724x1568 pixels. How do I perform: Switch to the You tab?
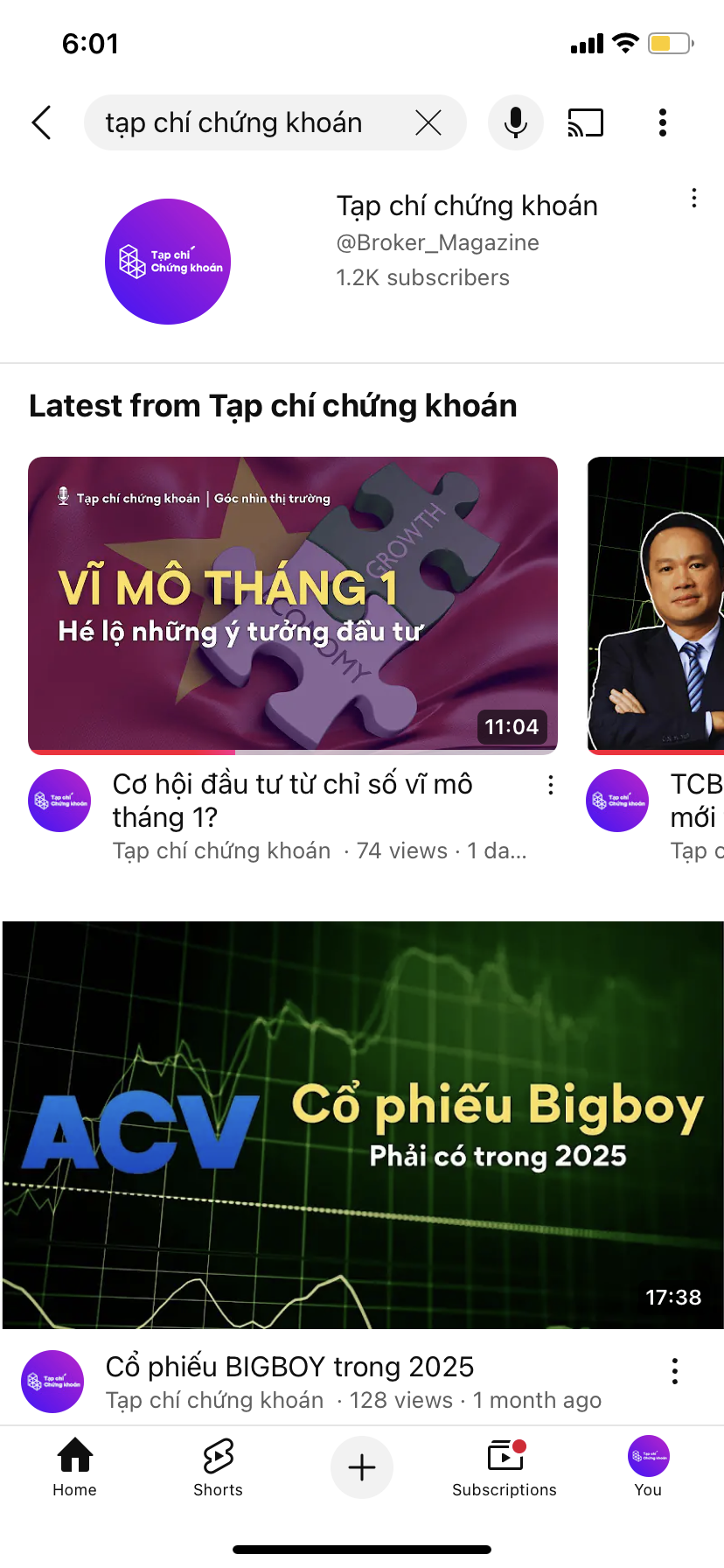point(648,1466)
